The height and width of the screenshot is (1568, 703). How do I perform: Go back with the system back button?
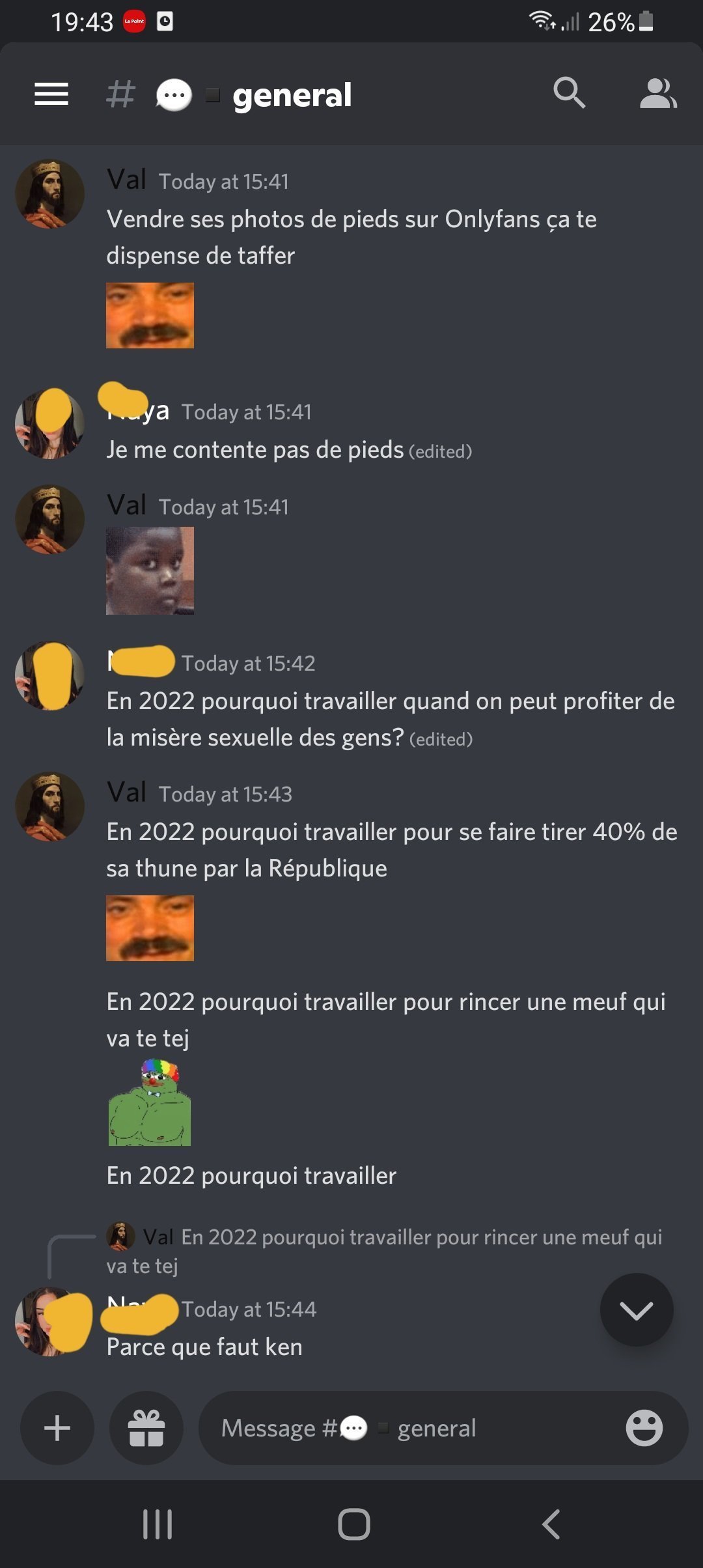pyautogui.click(x=551, y=1524)
